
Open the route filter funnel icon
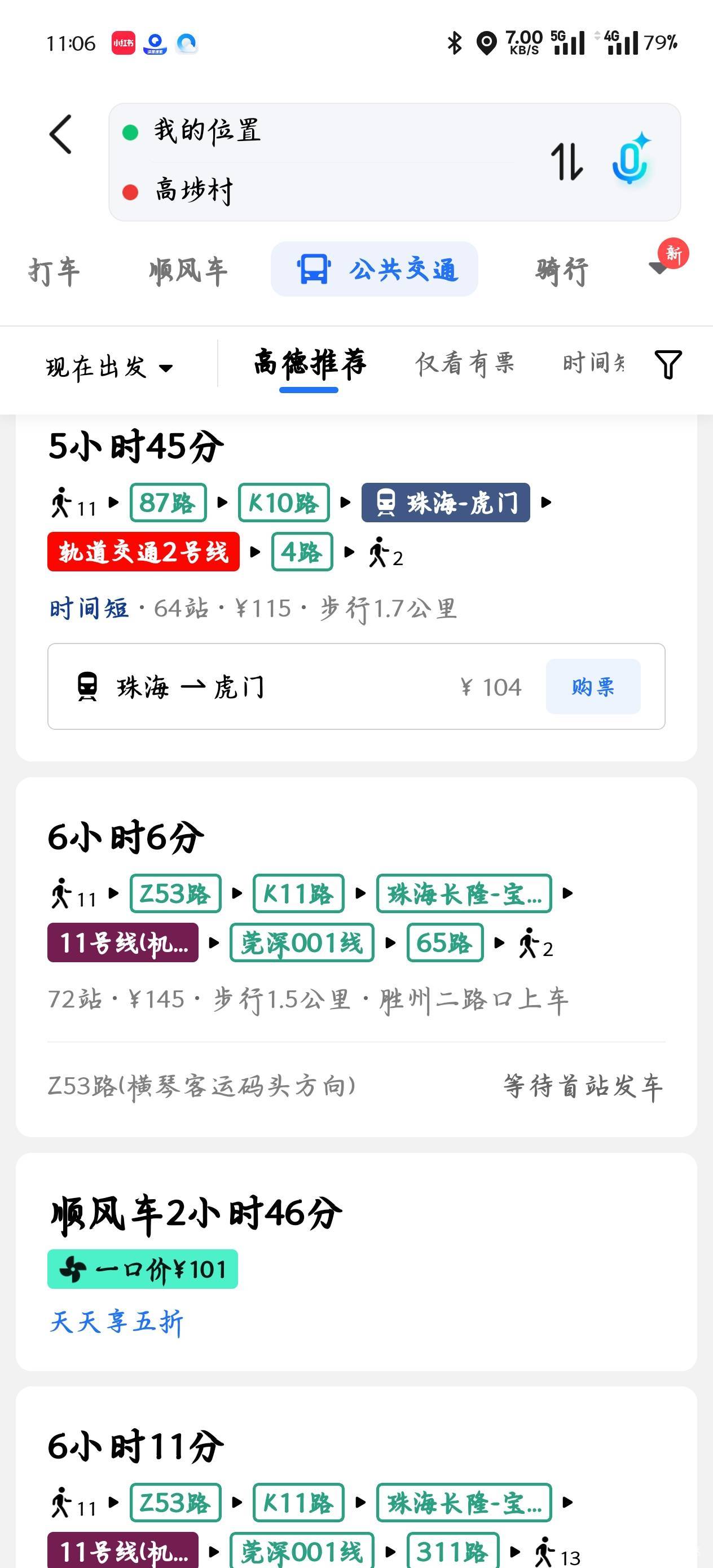click(x=667, y=364)
